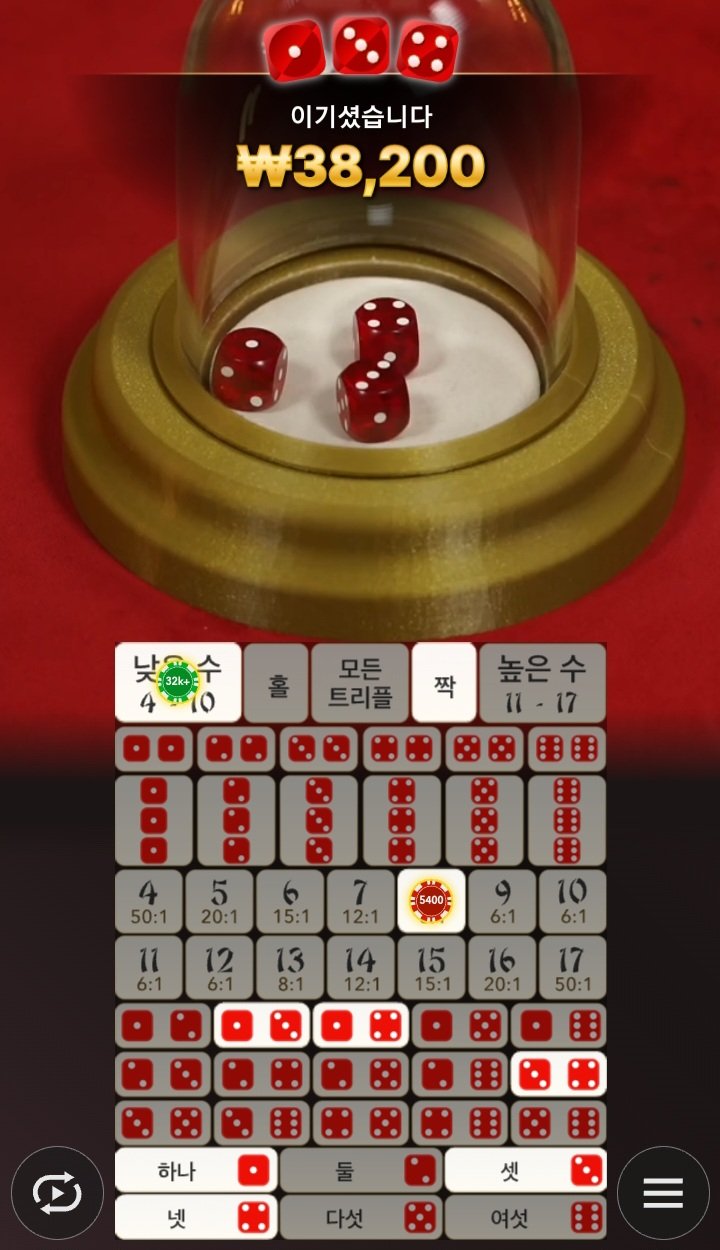
Task: Bet on total 4 at 50:1
Action: (x=148, y=901)
